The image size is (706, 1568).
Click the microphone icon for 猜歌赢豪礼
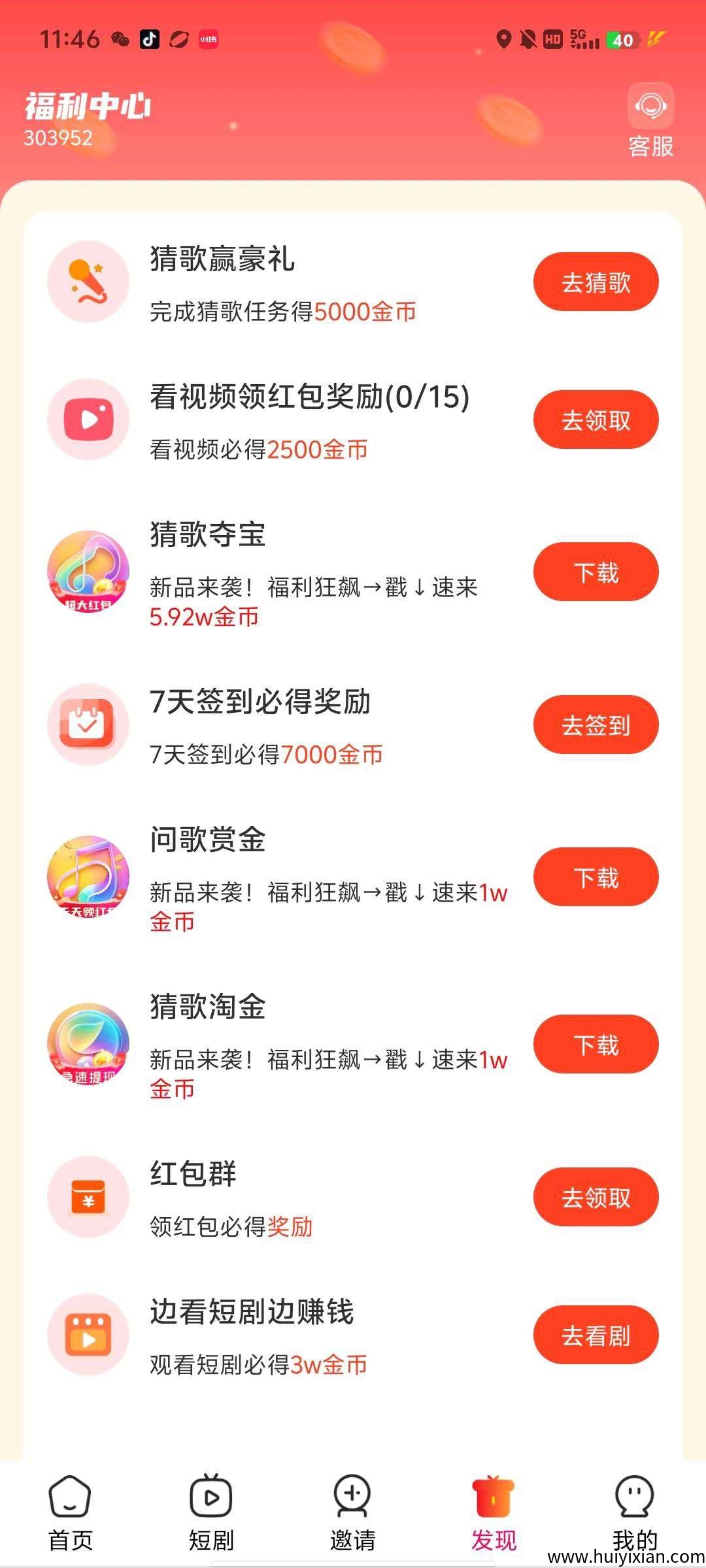coord(88,282)
